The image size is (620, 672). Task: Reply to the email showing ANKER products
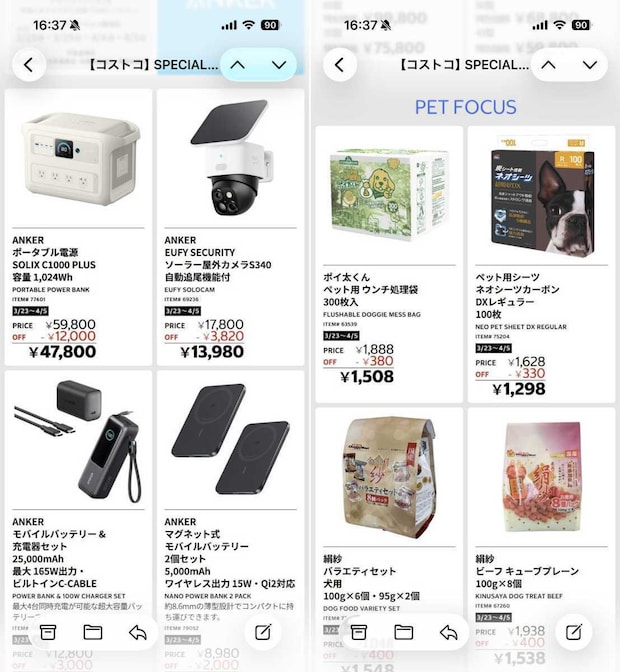[138, 632]
